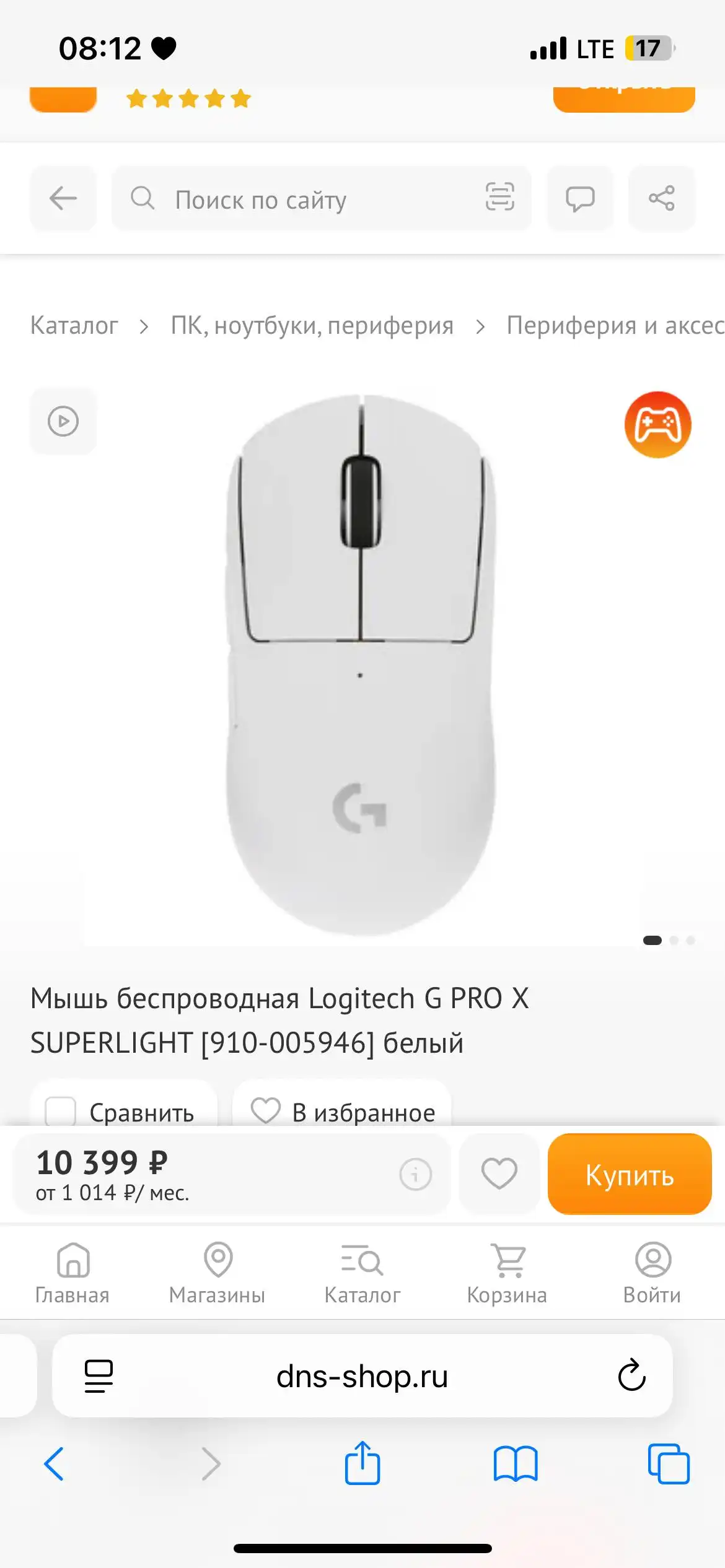Open the Каталог breadcrumb link
The width and height of the screenshot is (725, 1568).
coord(74,325)
